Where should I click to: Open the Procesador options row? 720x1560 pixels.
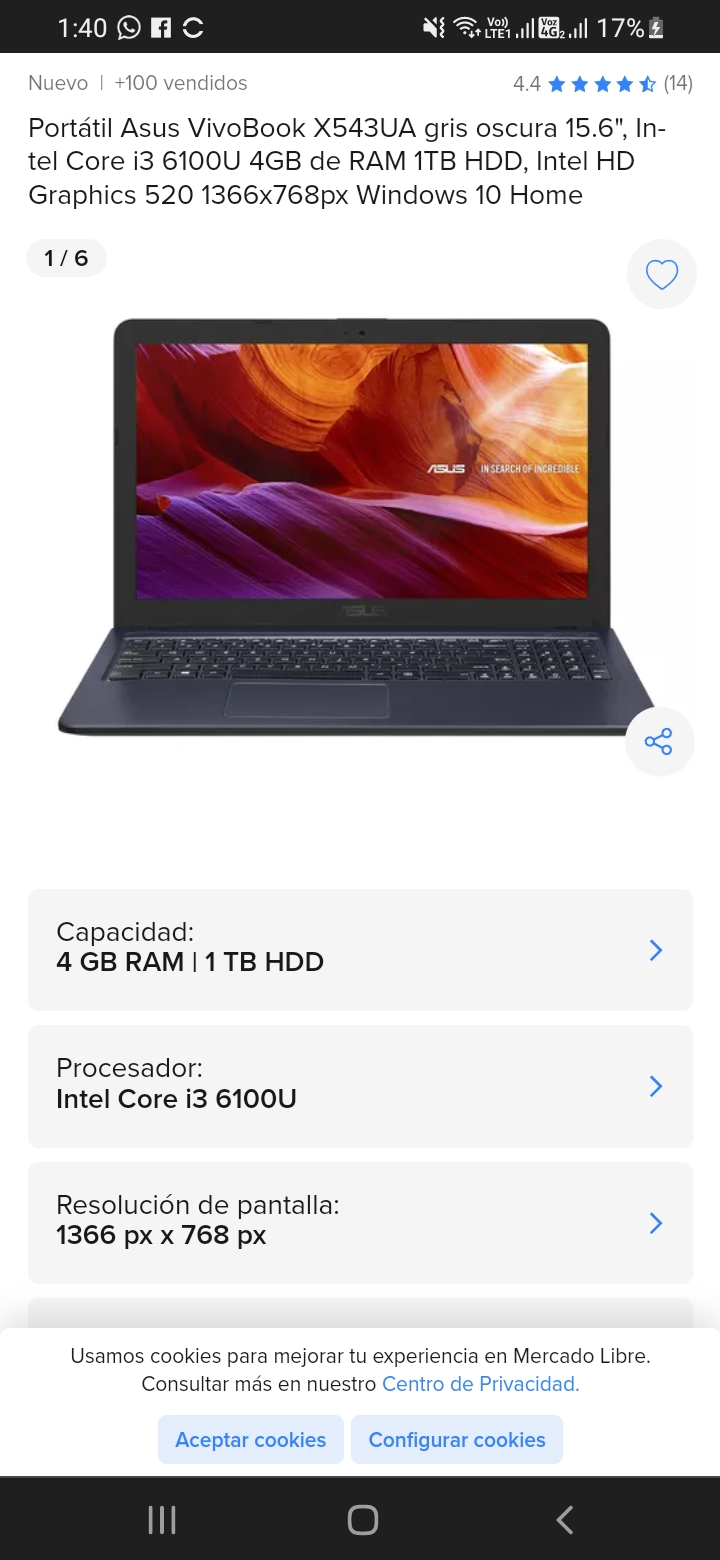pyautogui.click(x=360, y=1086)
